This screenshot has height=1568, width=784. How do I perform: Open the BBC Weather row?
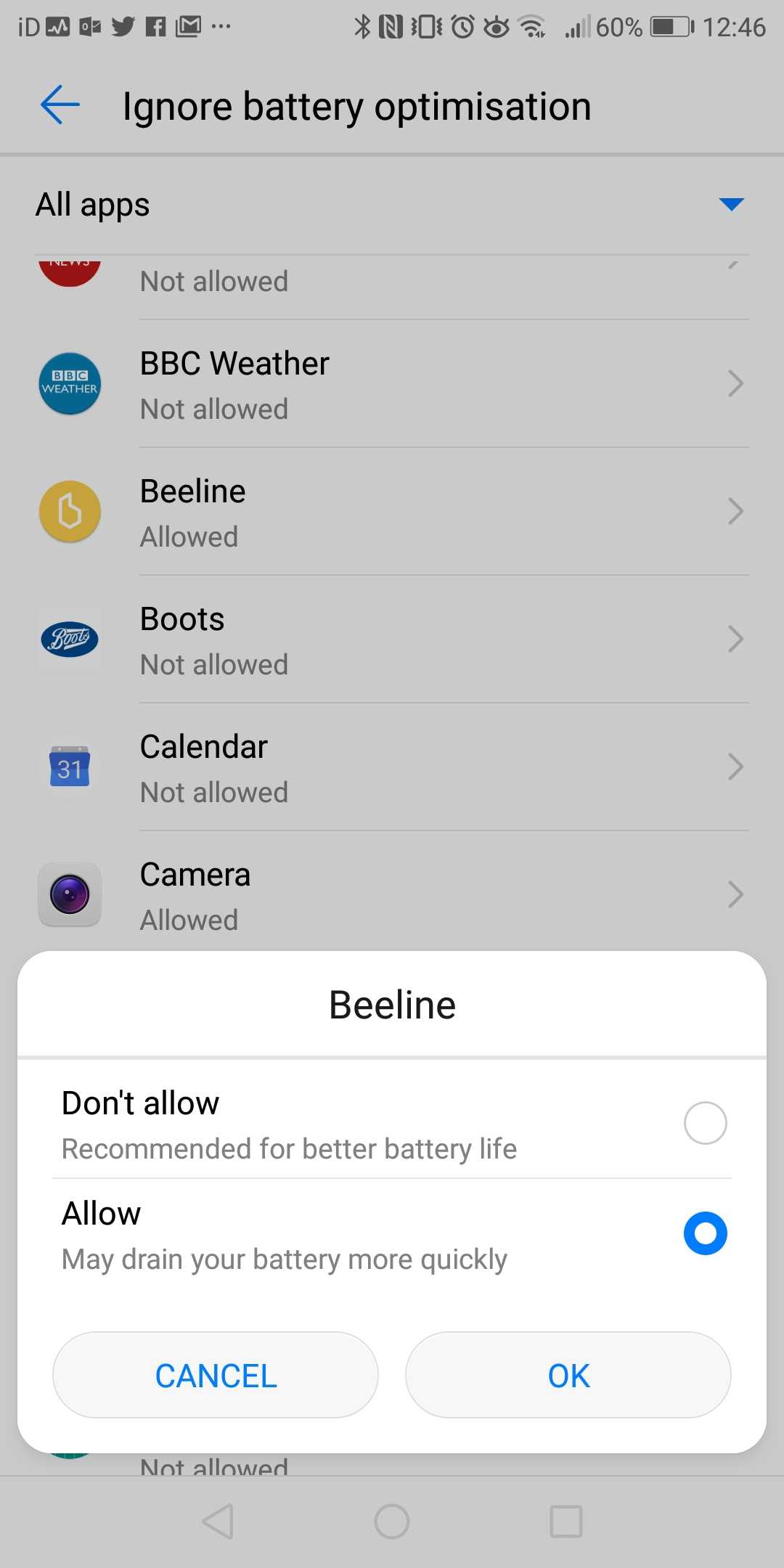tap(392, 384)
